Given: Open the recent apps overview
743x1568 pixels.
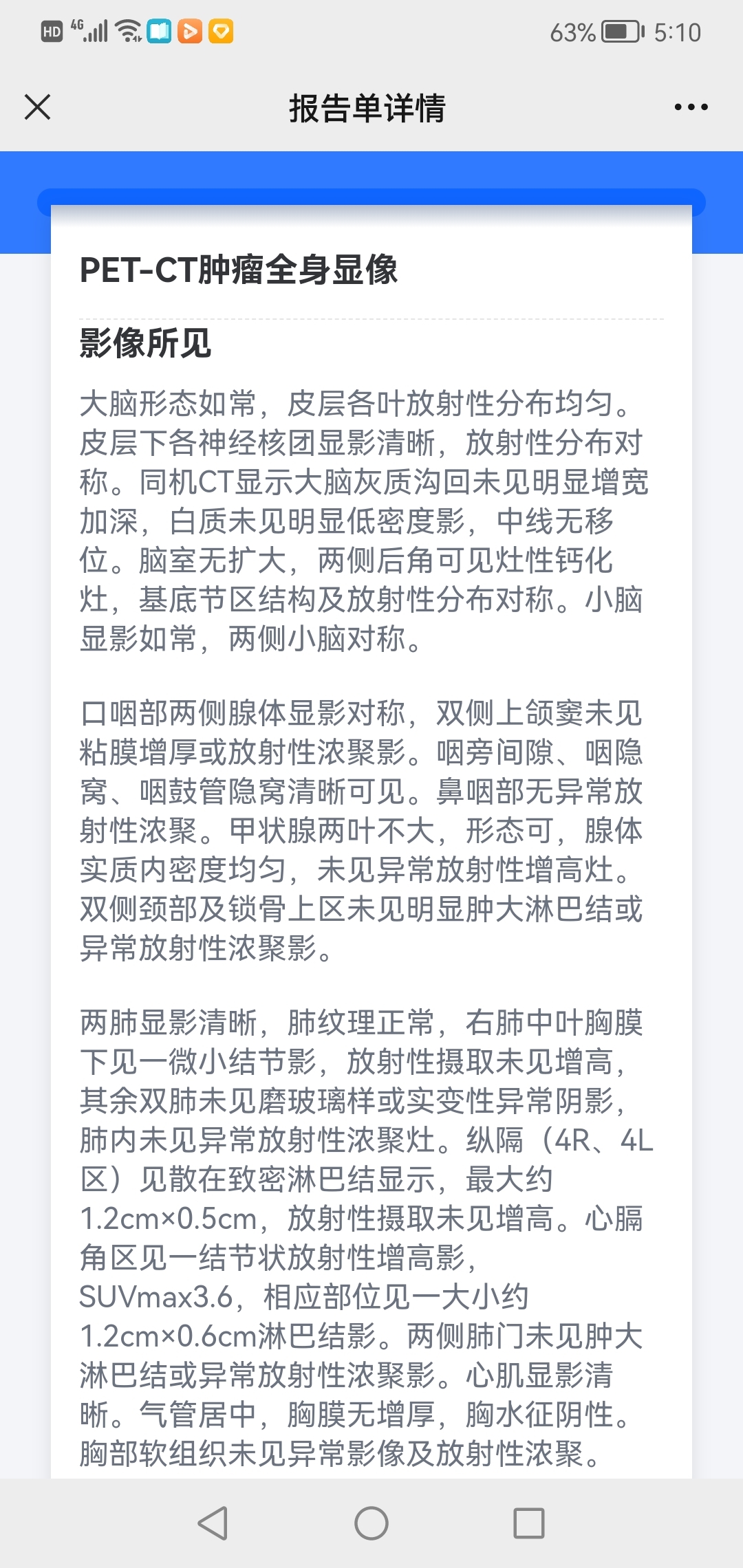Looking at the screenshot, I should 529,1523.
